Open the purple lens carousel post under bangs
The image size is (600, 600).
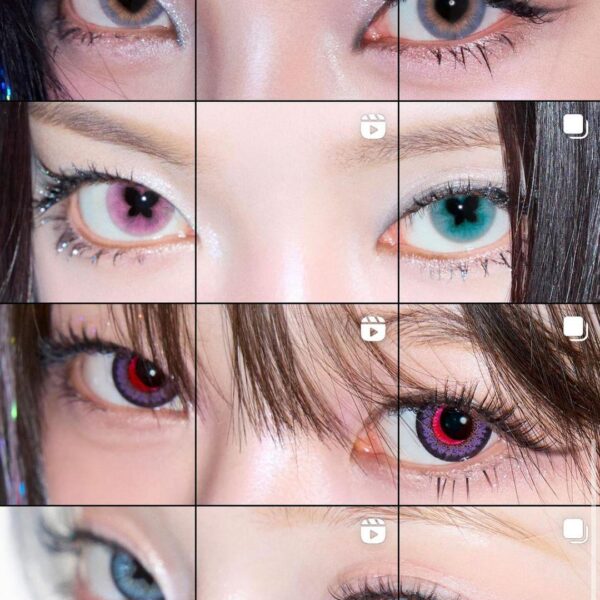tap(499, 404)
